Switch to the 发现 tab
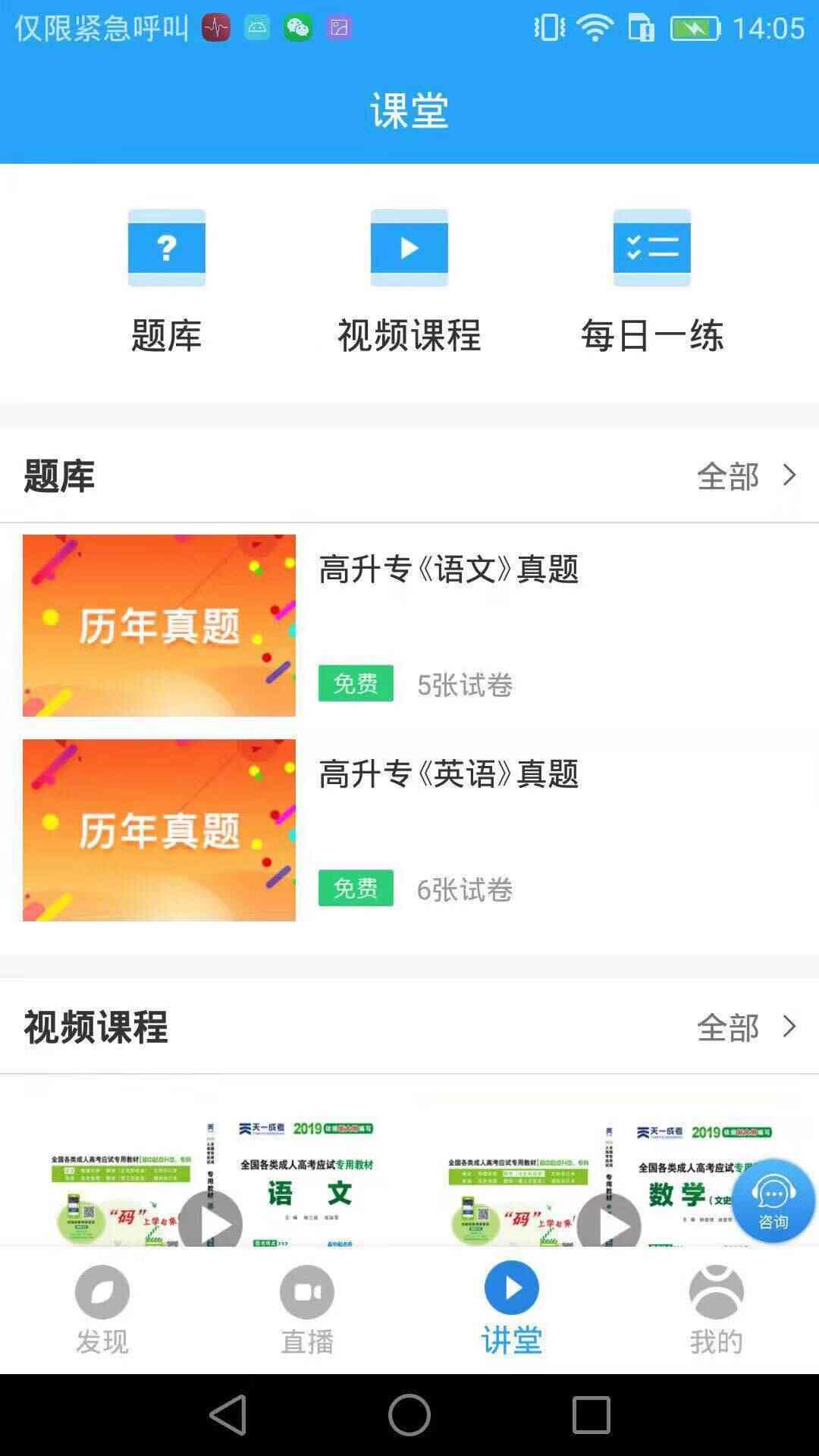The width and height of the screenshot is (819, 1456). click(x=102, y=1310)
